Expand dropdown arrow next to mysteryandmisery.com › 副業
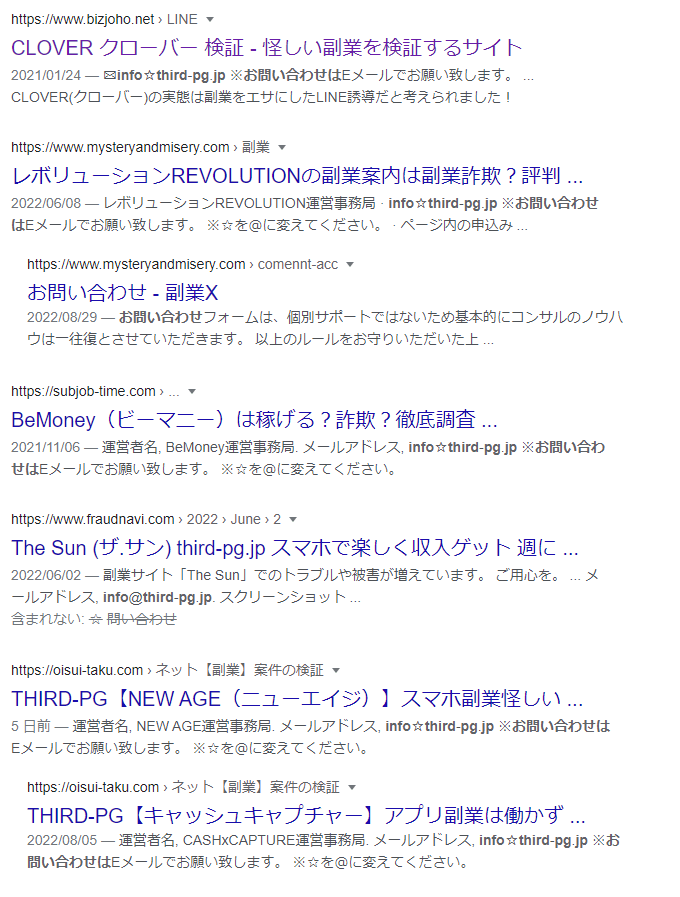The height and width of the screenshot is (897, 680). tap(282, 147)
